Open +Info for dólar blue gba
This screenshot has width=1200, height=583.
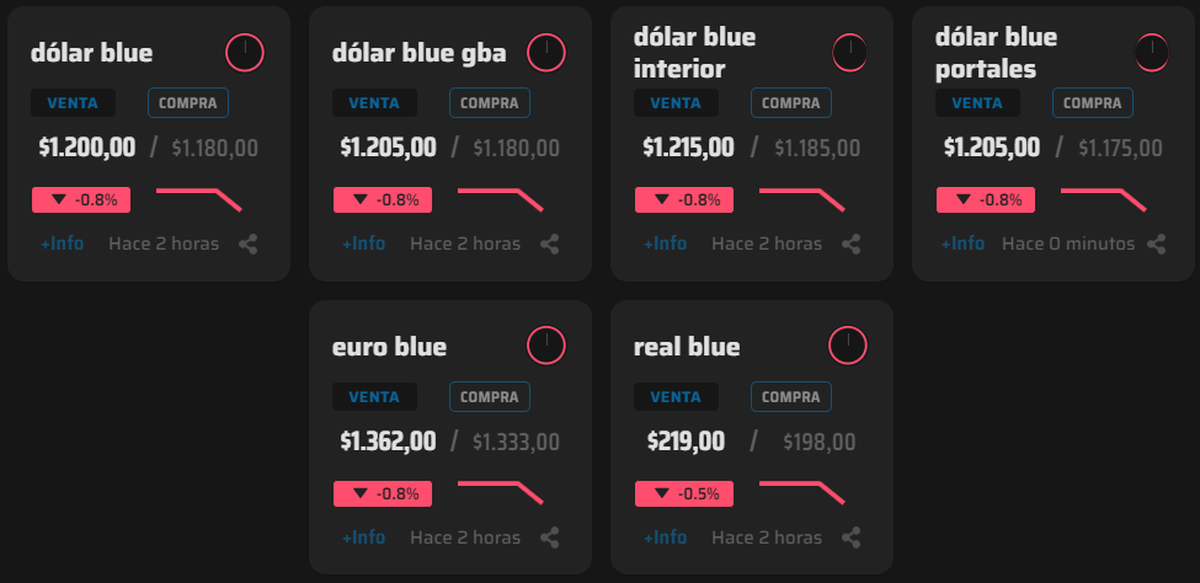point(363,243)
